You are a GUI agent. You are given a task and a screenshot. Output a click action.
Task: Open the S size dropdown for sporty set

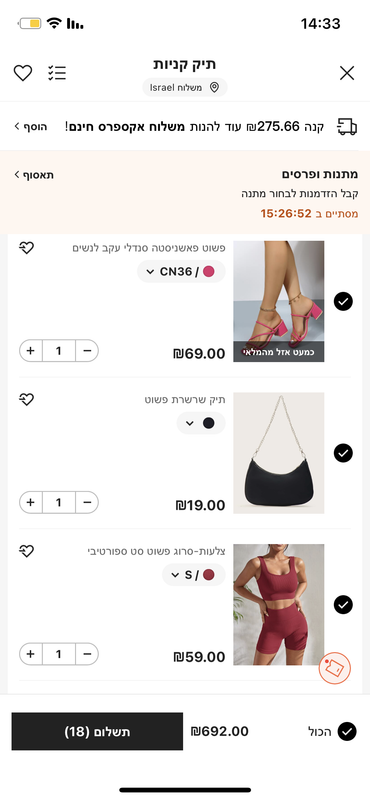coord(194,575)
